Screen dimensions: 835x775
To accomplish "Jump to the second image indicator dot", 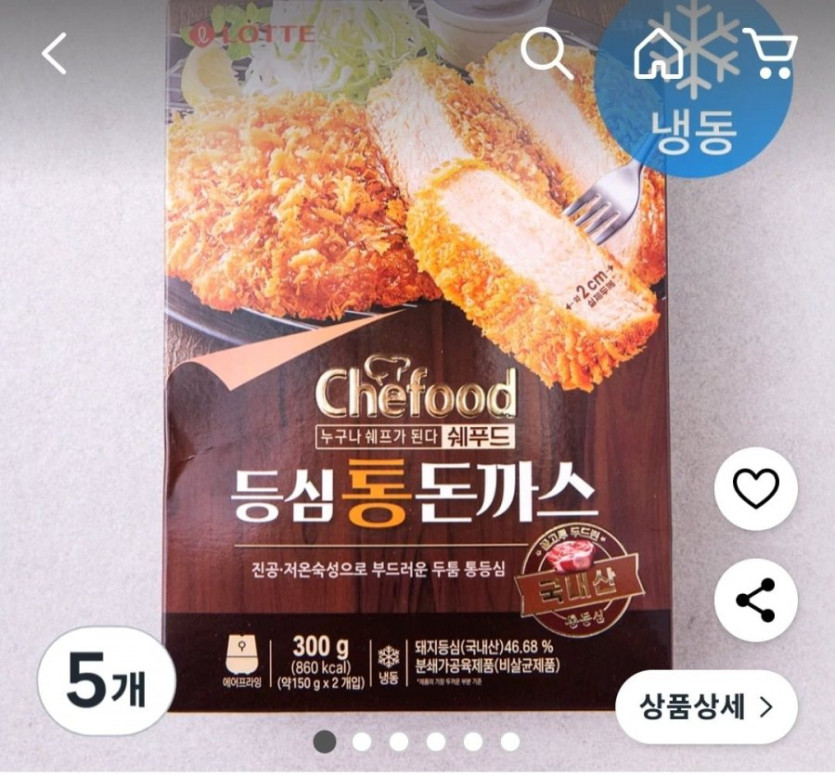I will [362, 741].
